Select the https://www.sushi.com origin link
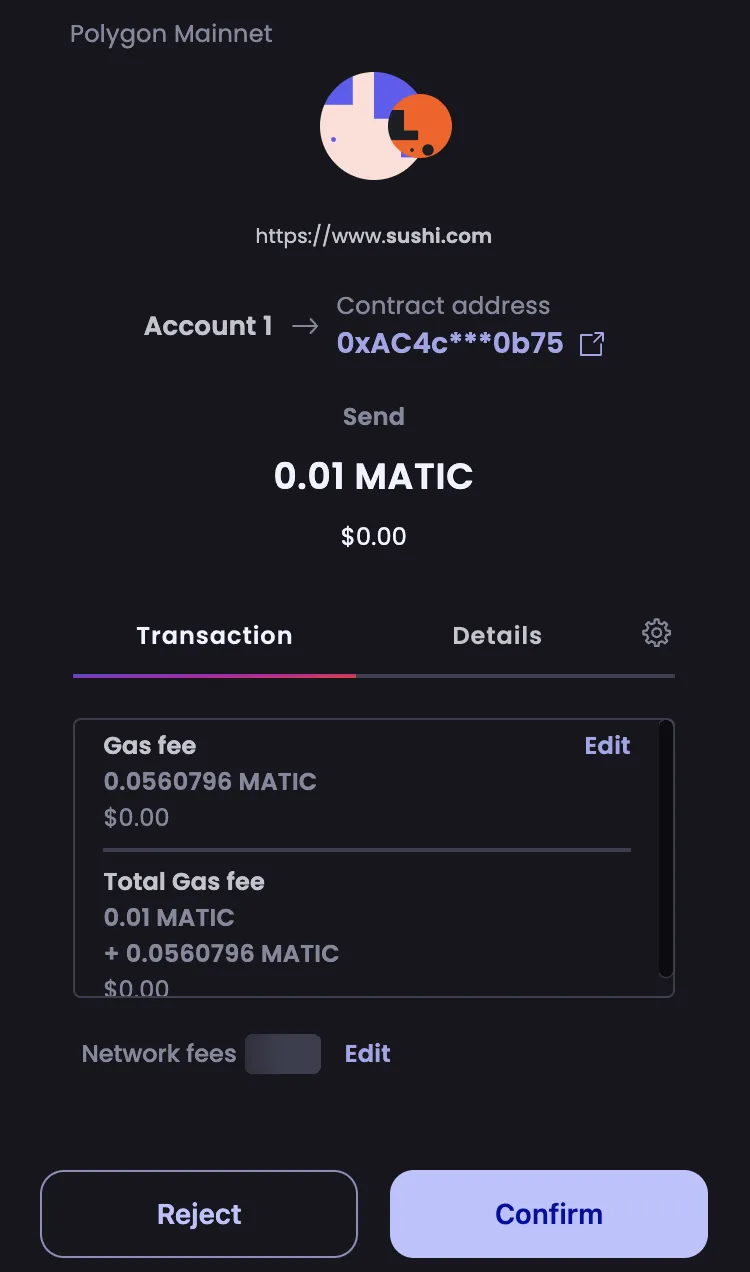 (x=373, y=236)
